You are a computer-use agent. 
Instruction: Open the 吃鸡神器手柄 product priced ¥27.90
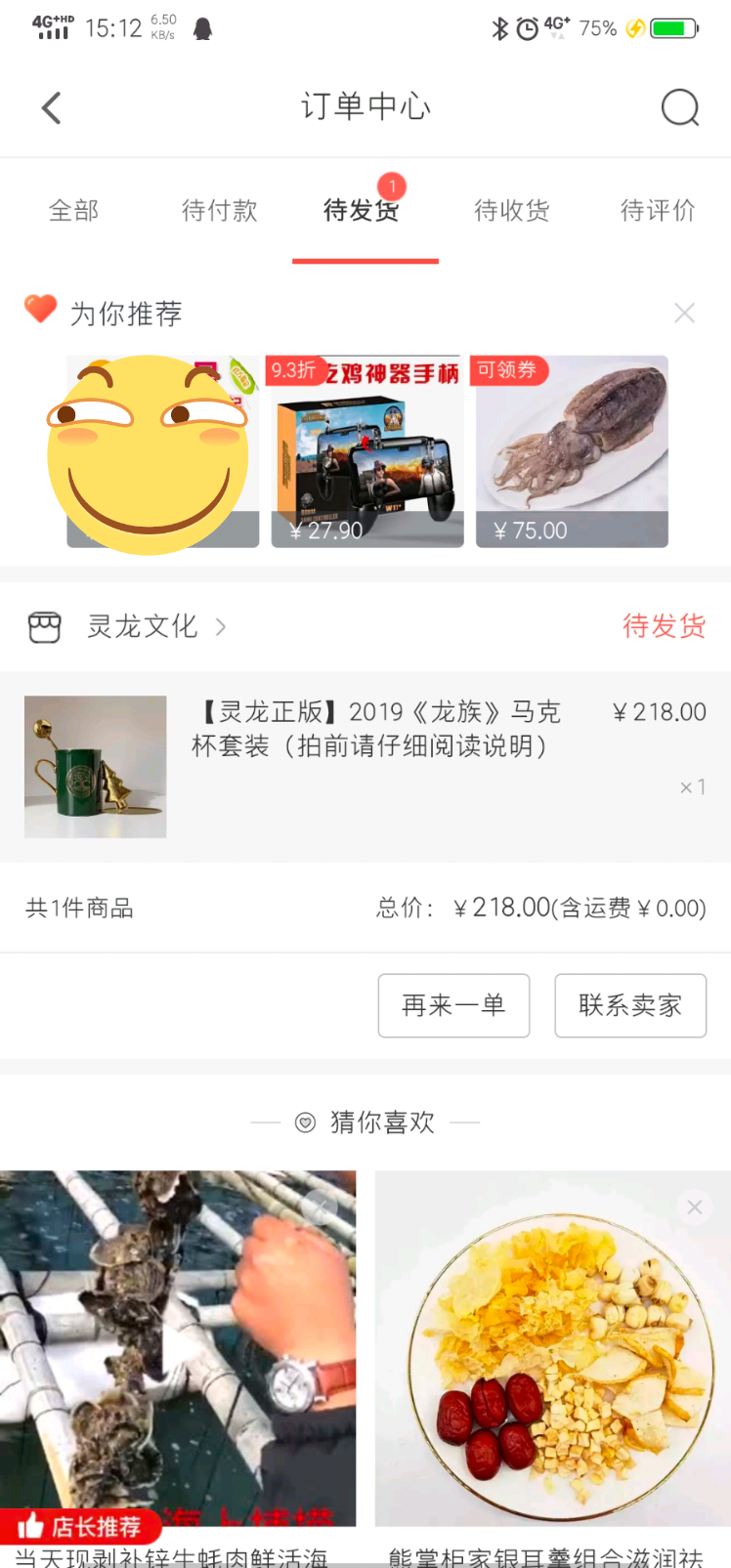coord(367,451)
